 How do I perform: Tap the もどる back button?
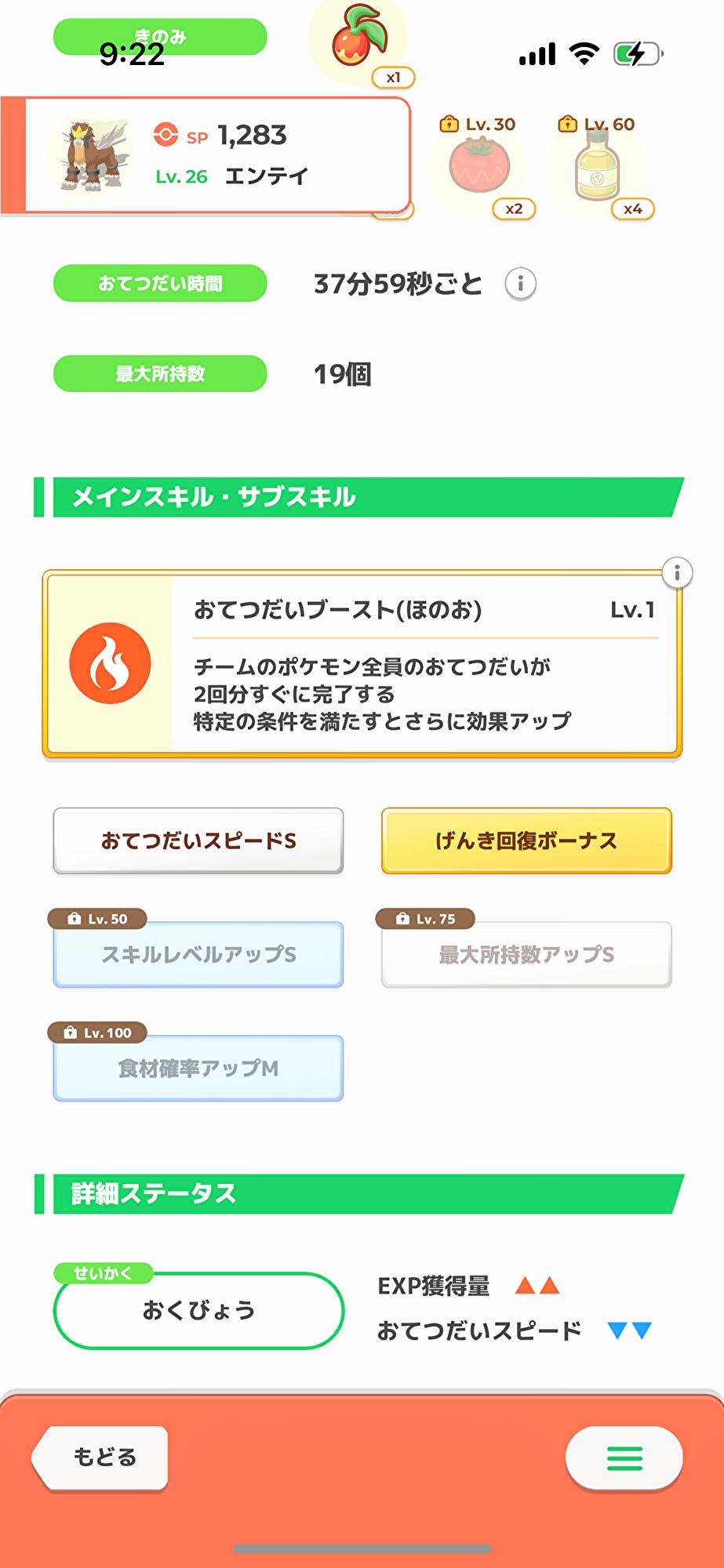100,1457
